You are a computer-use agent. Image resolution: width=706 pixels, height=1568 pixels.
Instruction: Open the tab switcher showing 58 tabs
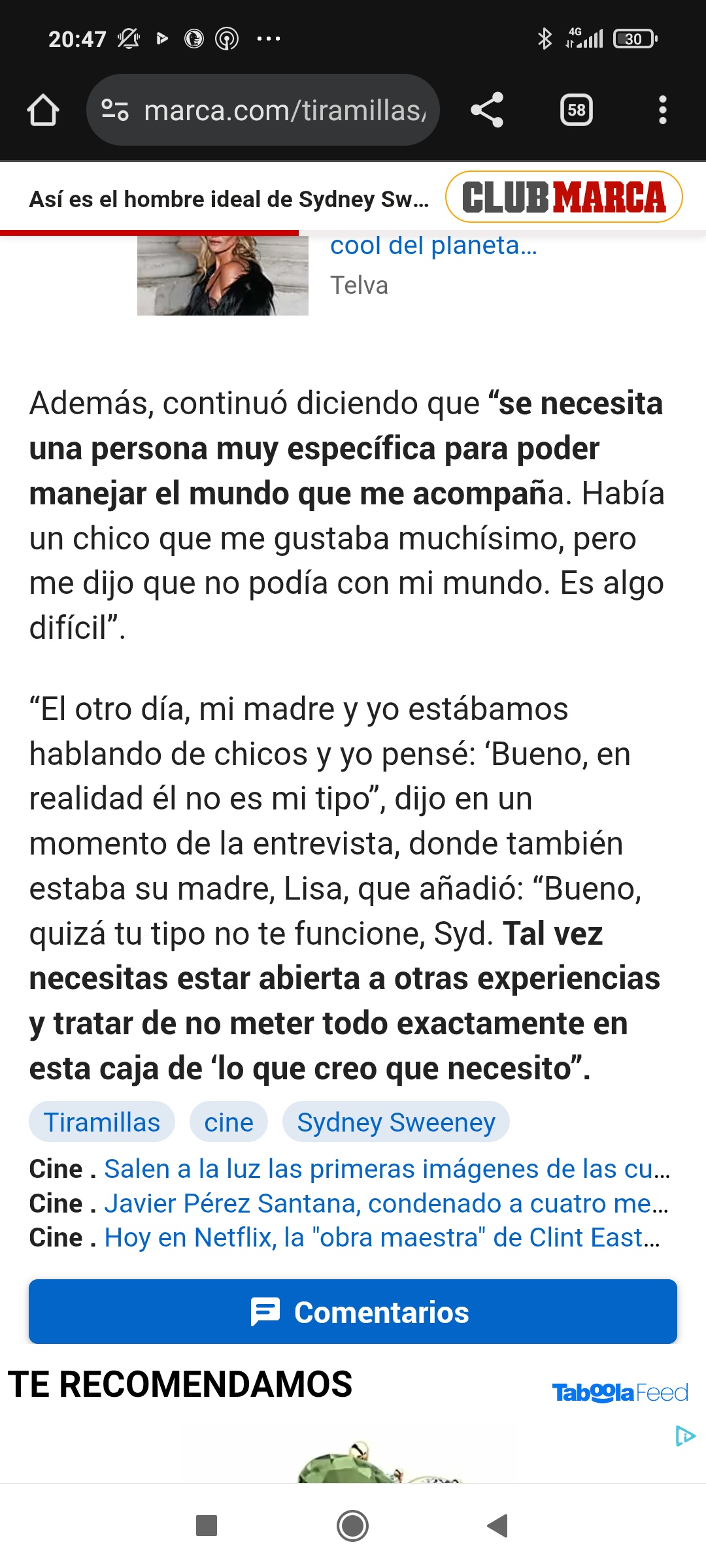click(x=576, y=110)
